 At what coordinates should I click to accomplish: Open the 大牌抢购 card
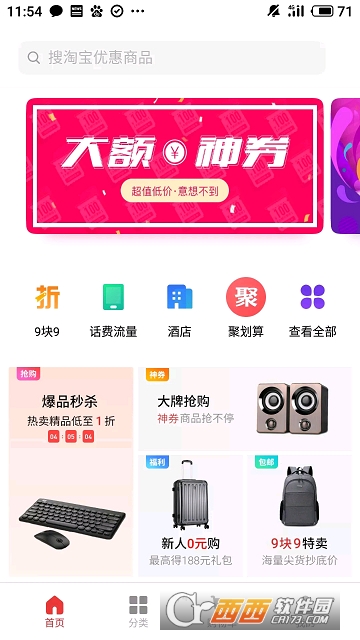245,409
